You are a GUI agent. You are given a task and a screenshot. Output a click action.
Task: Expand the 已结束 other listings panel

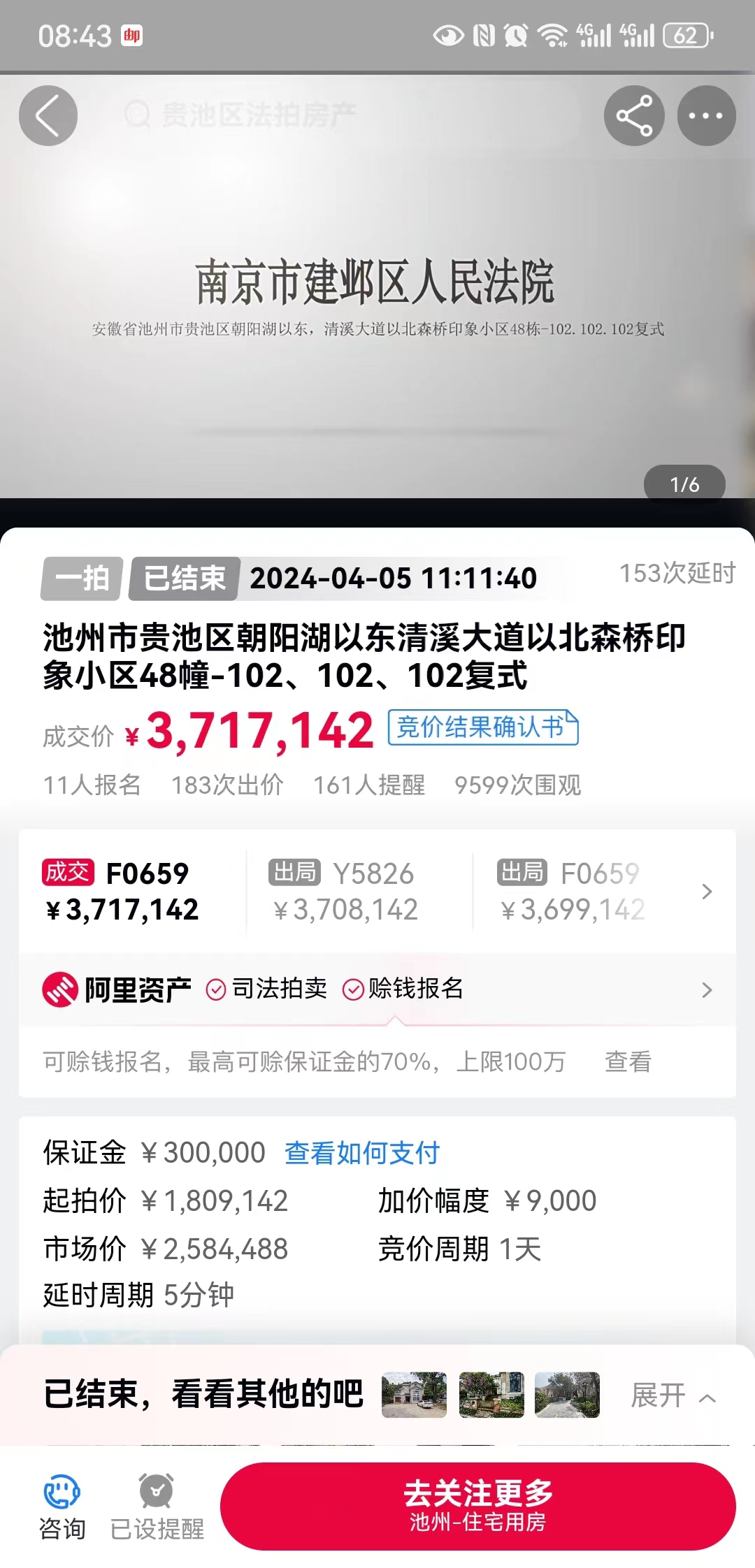click(x=673, y=1396)
